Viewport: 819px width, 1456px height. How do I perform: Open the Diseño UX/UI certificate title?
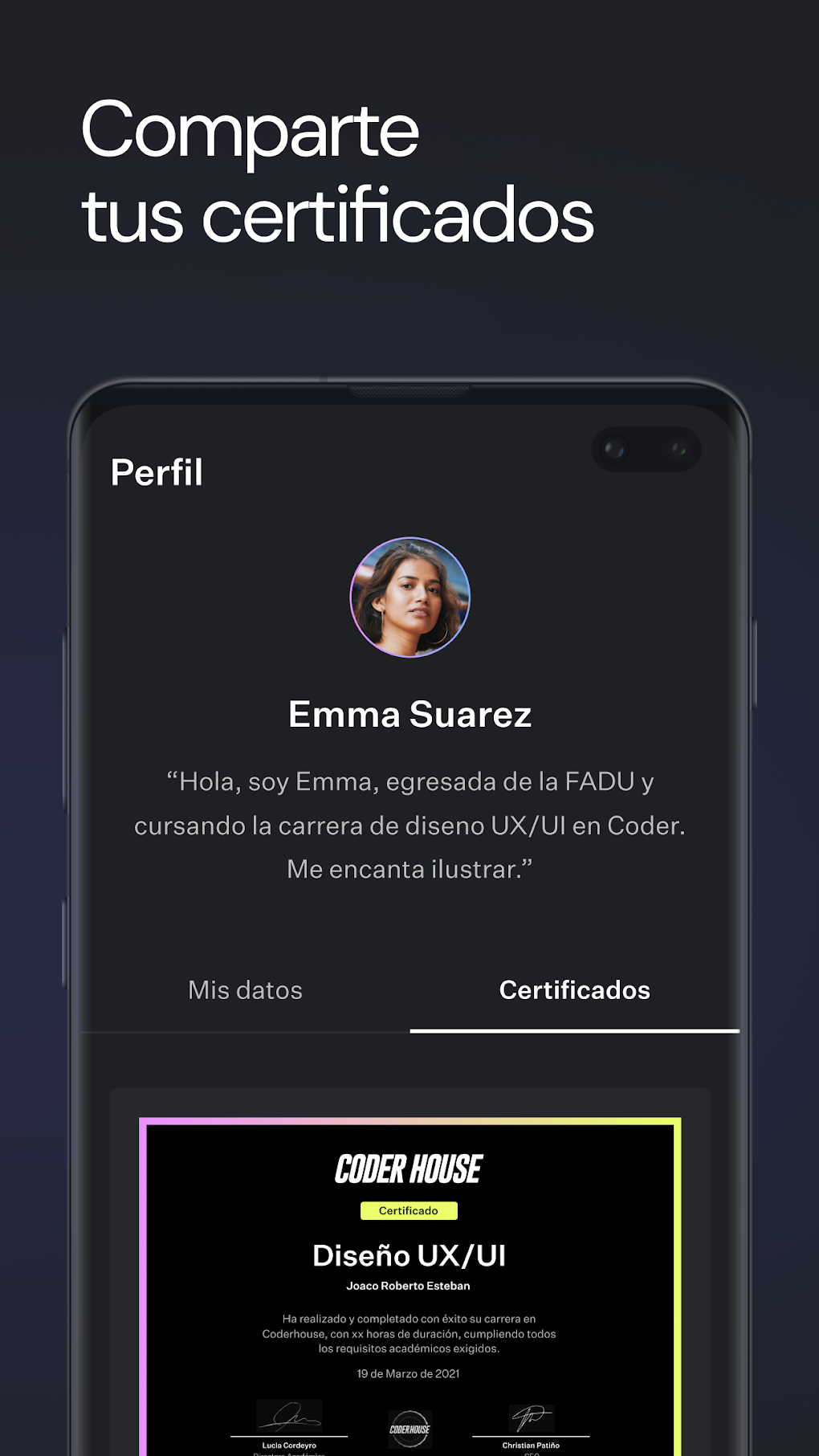point(409,1256)
